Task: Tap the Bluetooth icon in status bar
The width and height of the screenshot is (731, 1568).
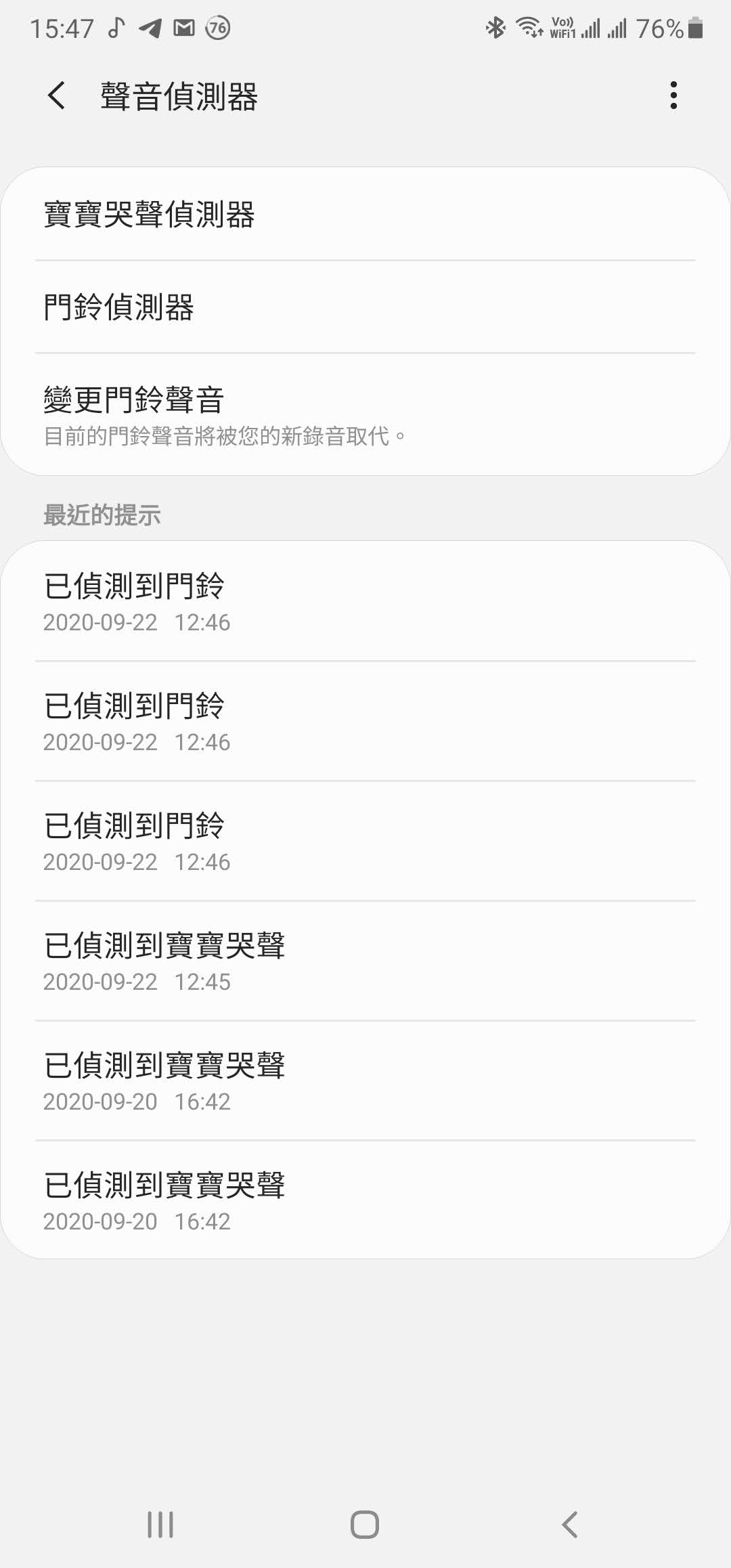Action: pyautogui.click(x=496, y=28)
